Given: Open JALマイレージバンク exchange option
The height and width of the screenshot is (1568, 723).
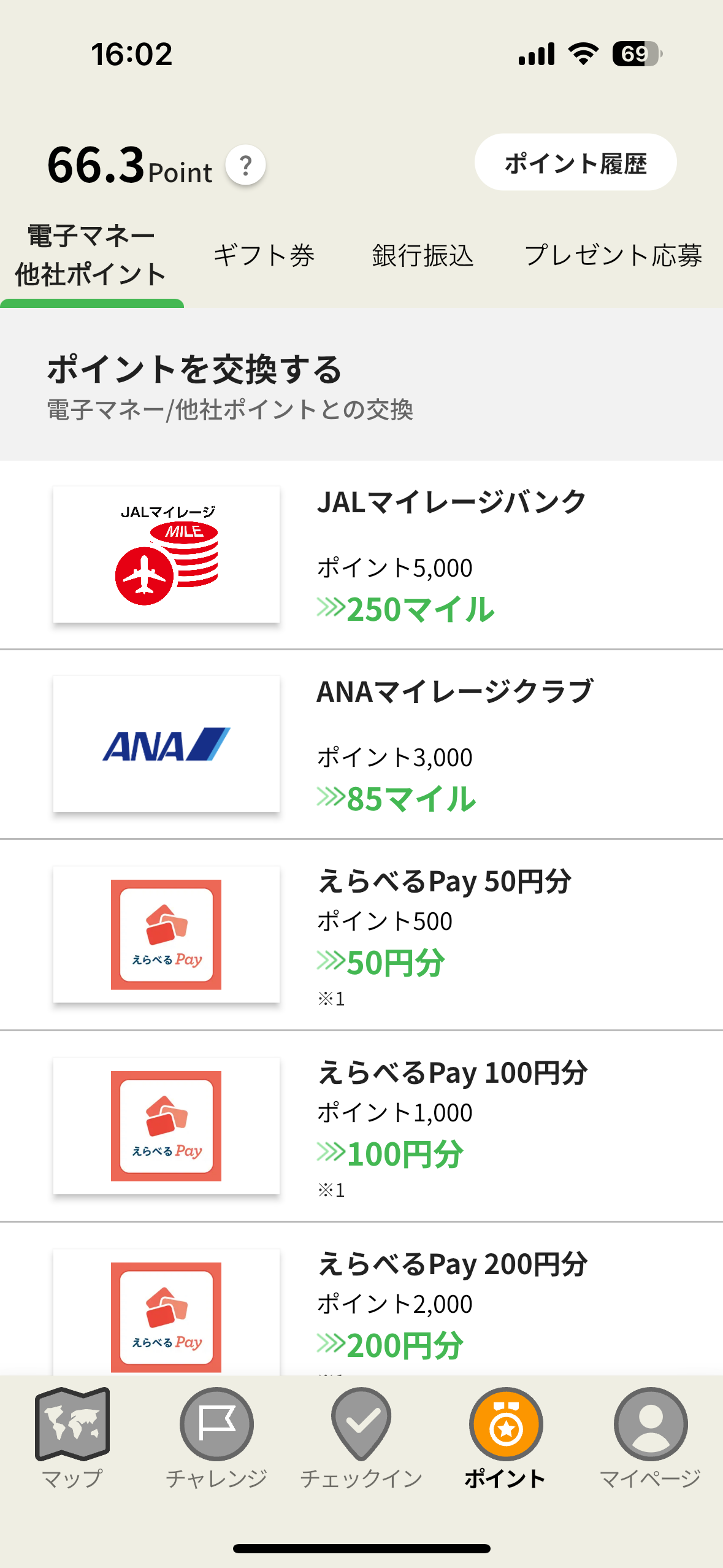Looking at the screenshot, I should [361, 555].
